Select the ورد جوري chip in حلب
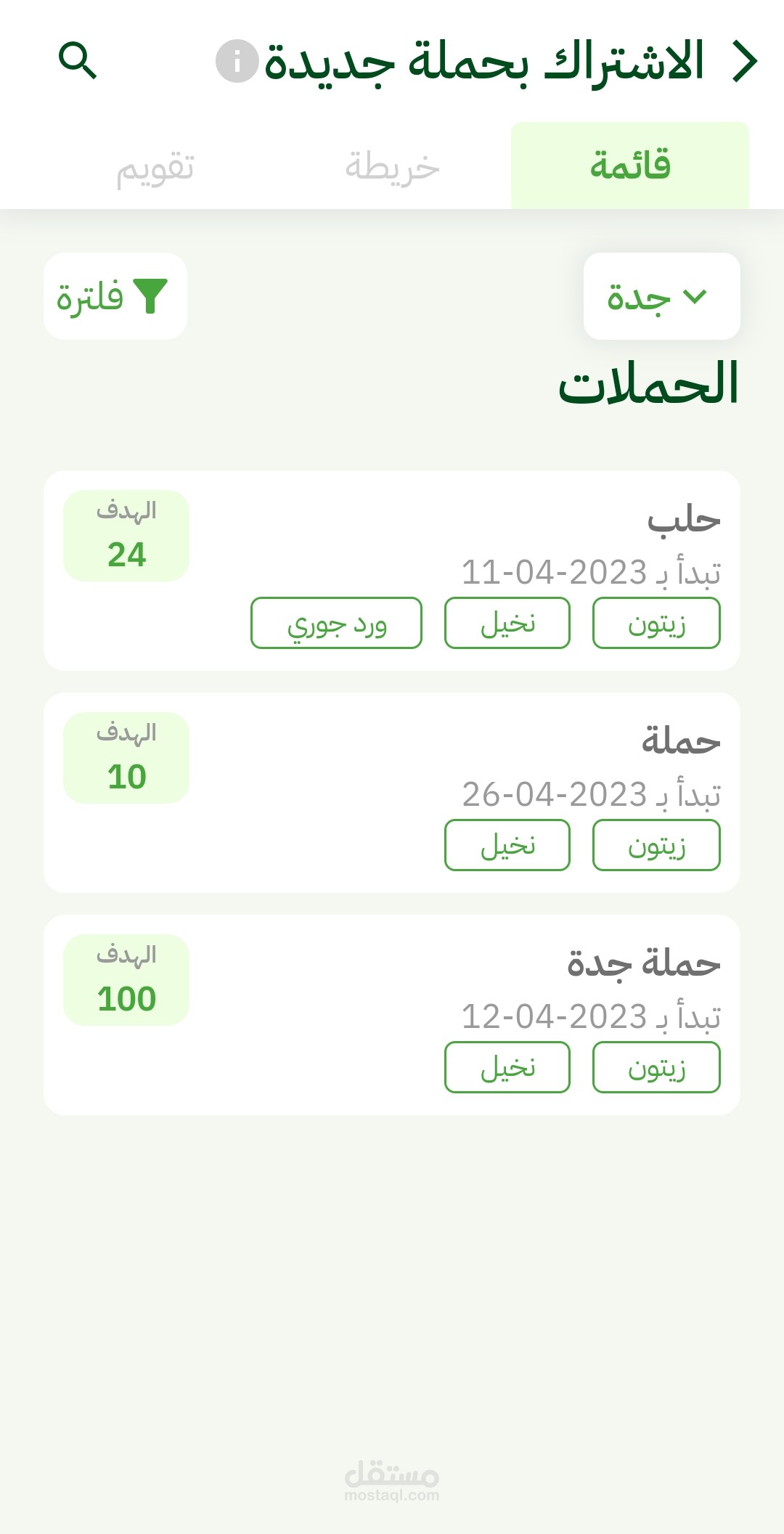 click(336, 623)
